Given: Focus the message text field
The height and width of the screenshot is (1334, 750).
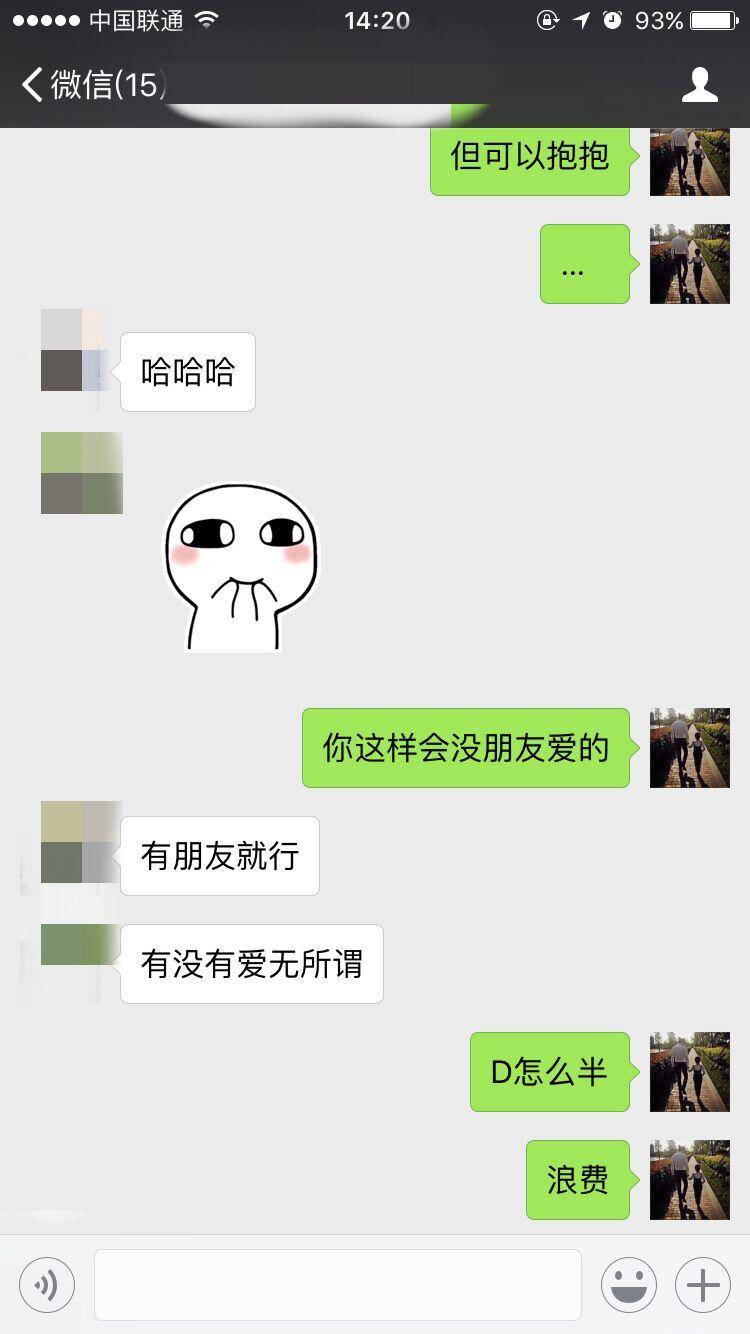Looking at the screenshot, I should (x=337, y=1284).
